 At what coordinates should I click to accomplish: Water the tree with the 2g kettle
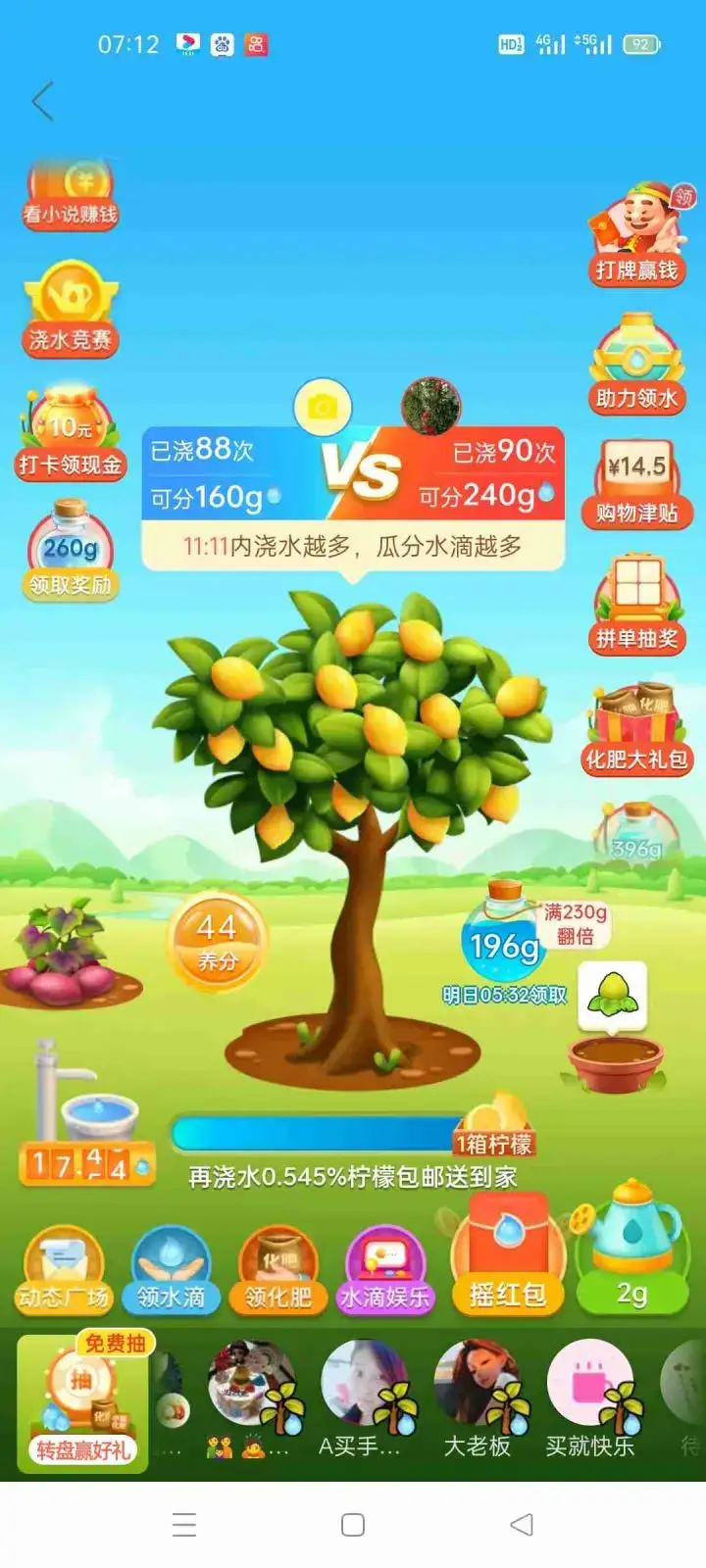[631, 1249]
